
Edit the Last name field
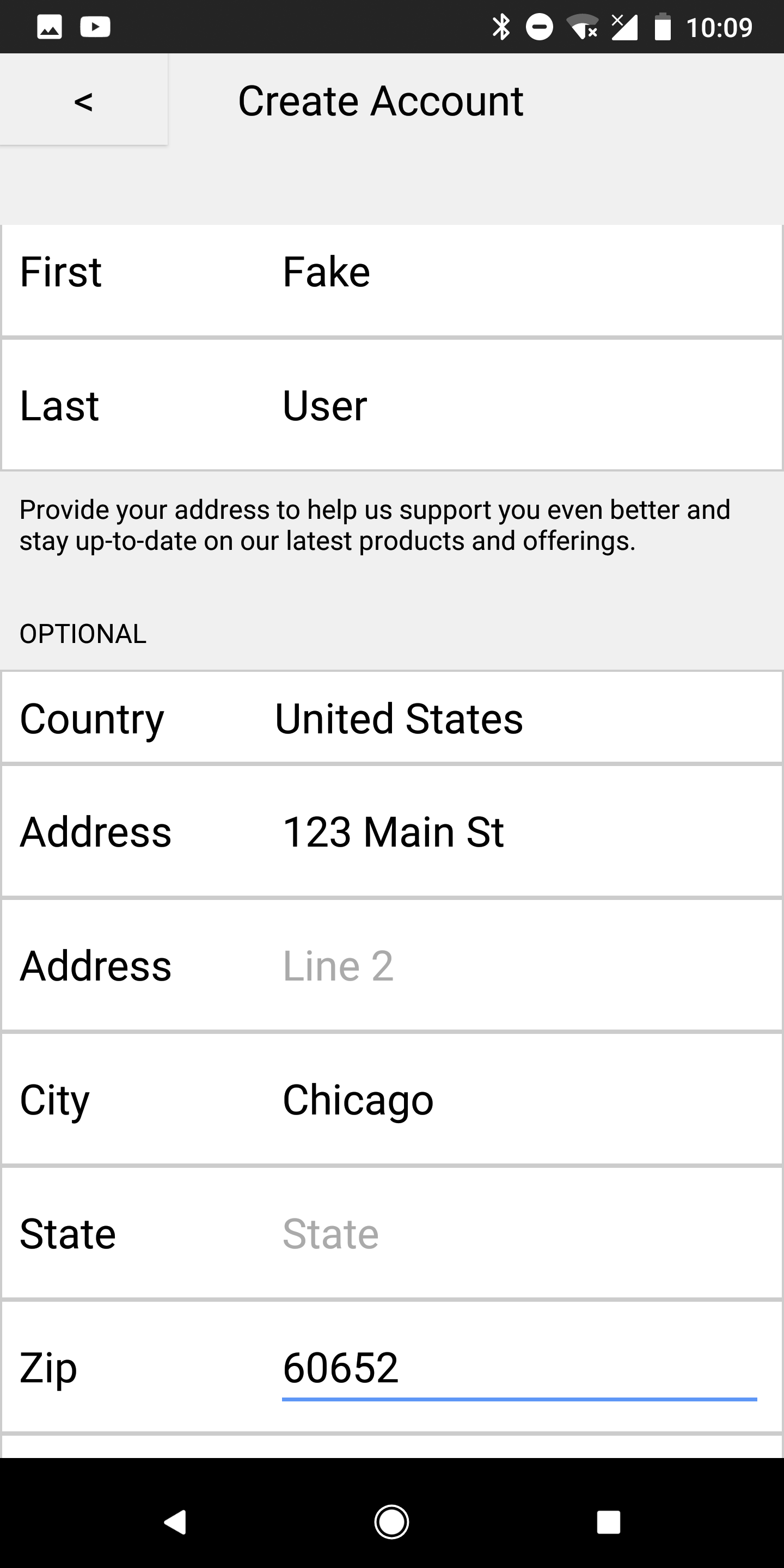click(519, 406)
